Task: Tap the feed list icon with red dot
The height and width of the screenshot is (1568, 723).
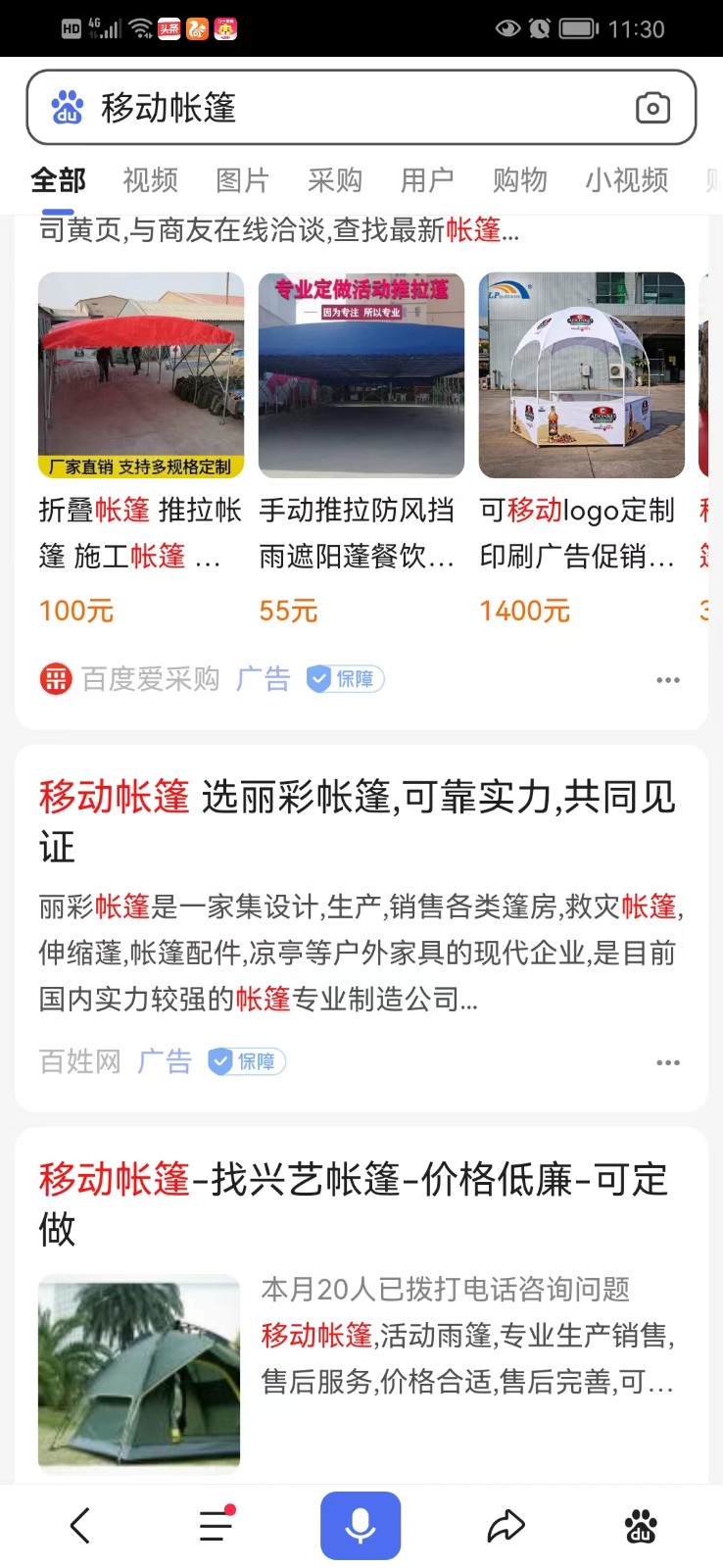Action: coord(216,1525)
